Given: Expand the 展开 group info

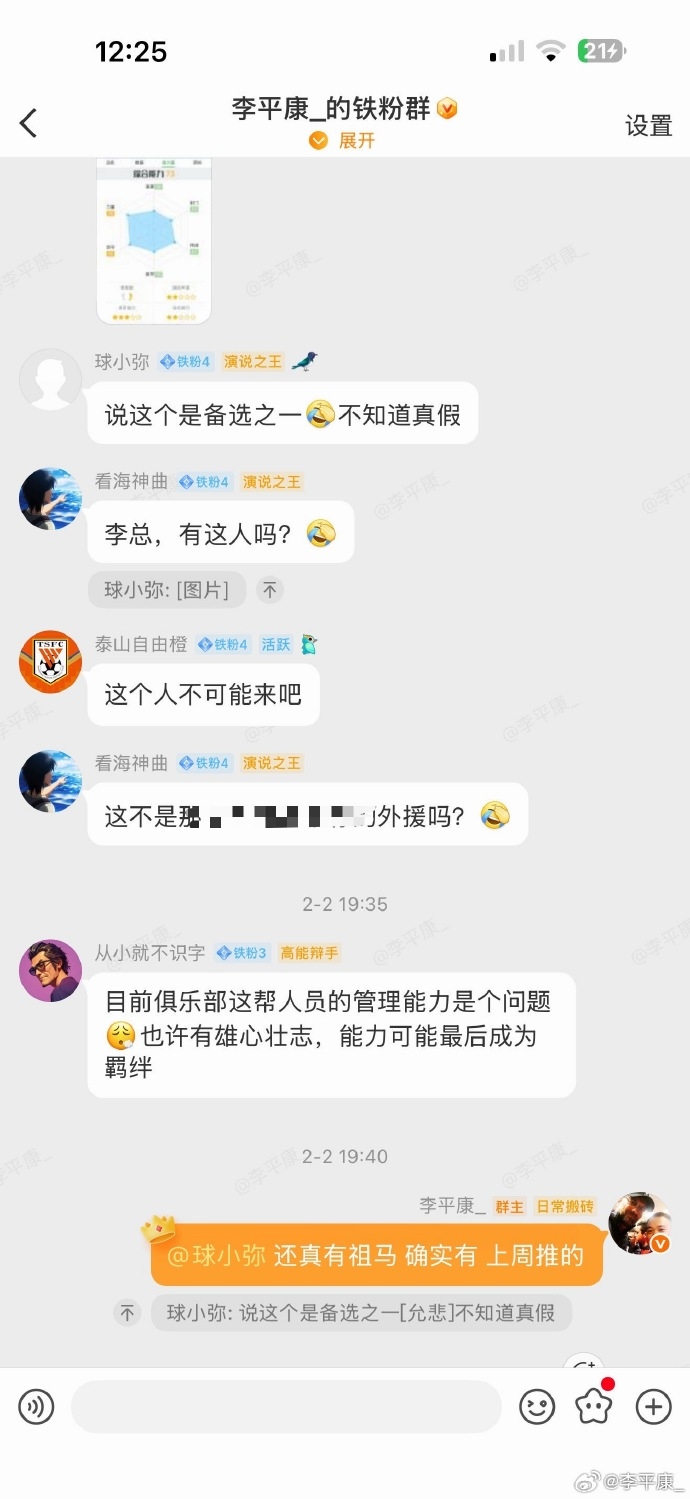Looking at the screenshot, I should pos(343,141).
